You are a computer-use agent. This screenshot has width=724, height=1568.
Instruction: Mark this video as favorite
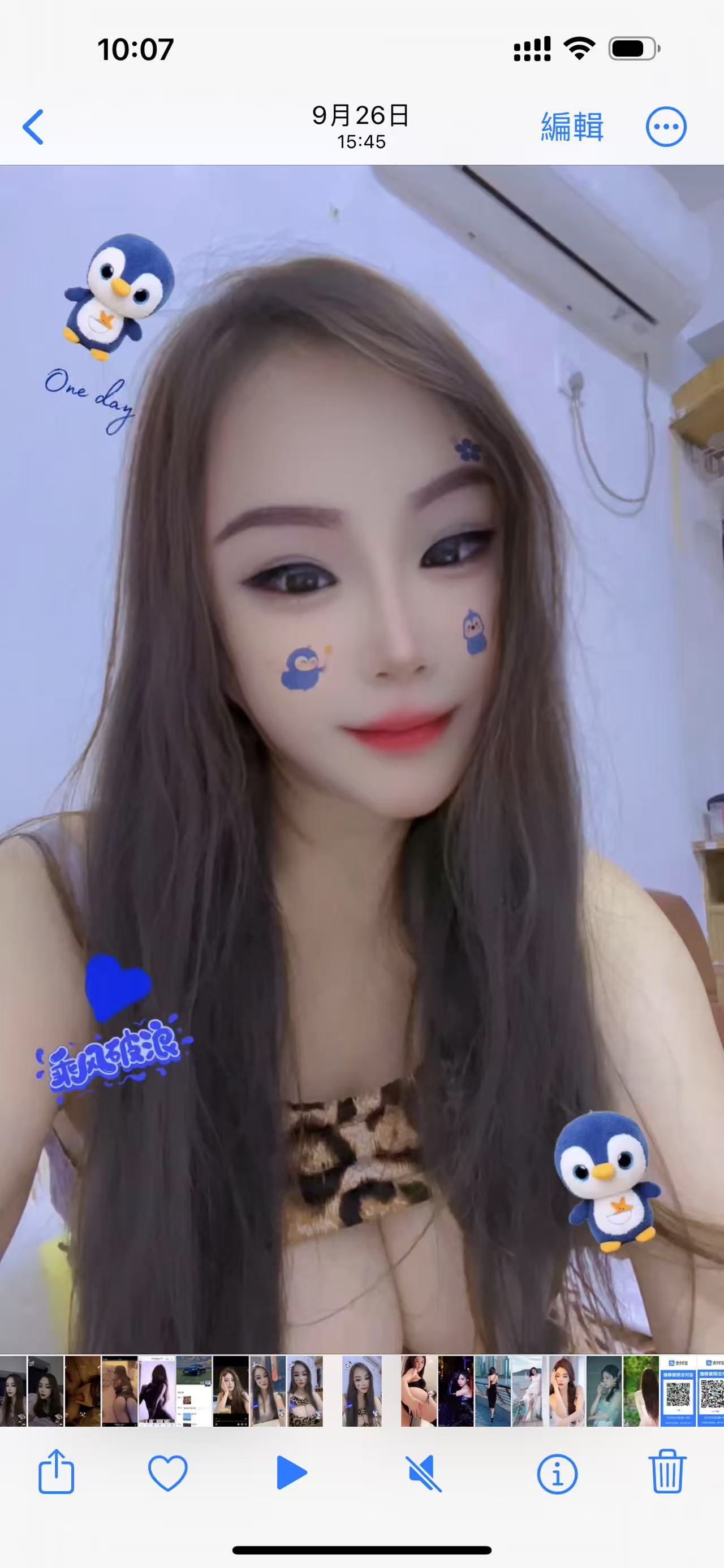coord(167,1472)
